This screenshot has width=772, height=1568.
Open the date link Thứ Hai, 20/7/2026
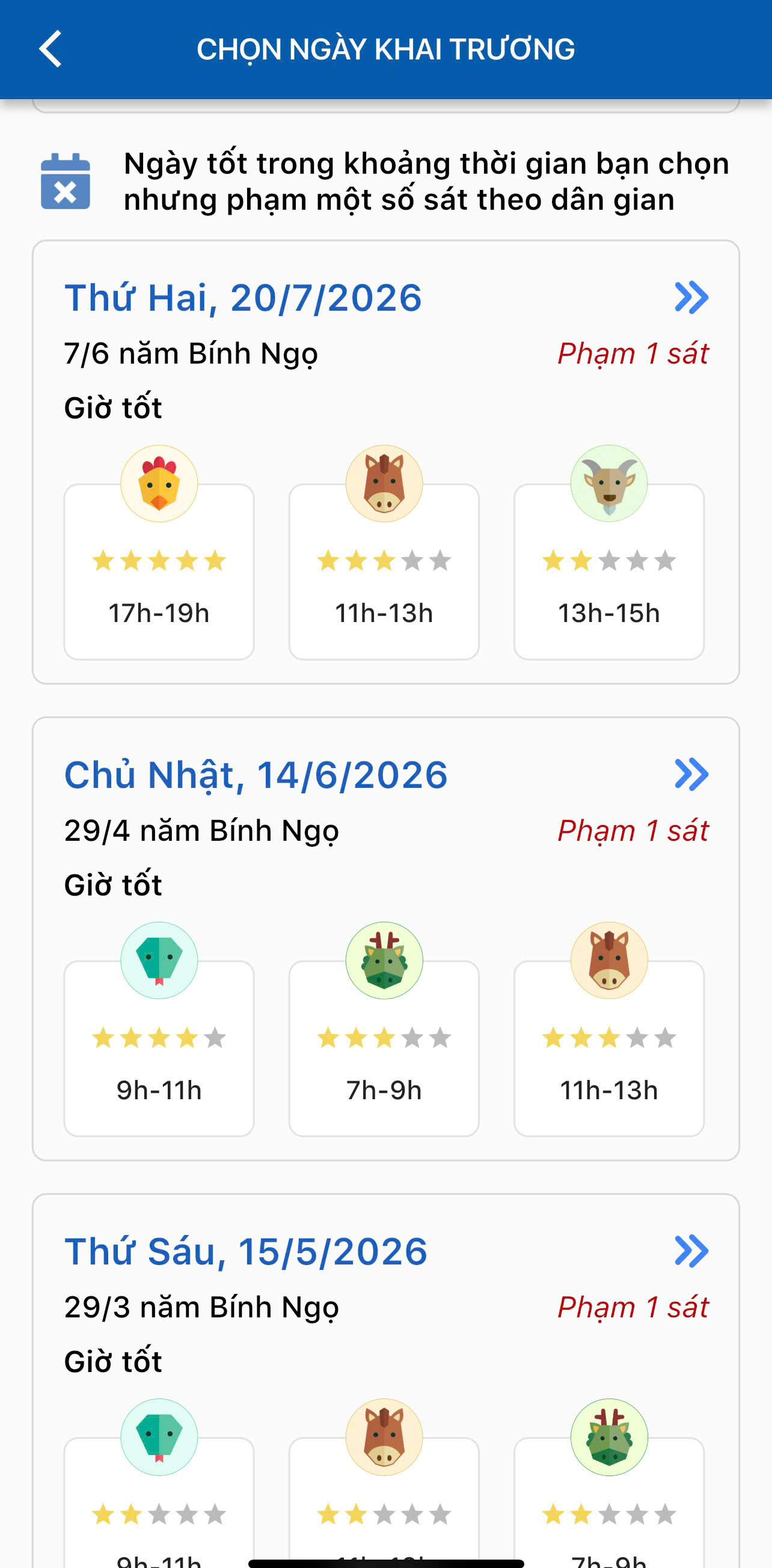click(x=243, y=297)
